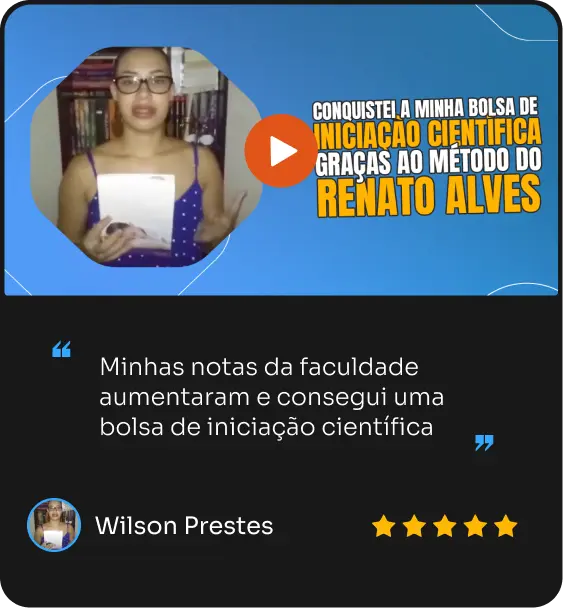Play Wilson Prestes' video testimonial

pyautogui.click(x=281, y=151)
